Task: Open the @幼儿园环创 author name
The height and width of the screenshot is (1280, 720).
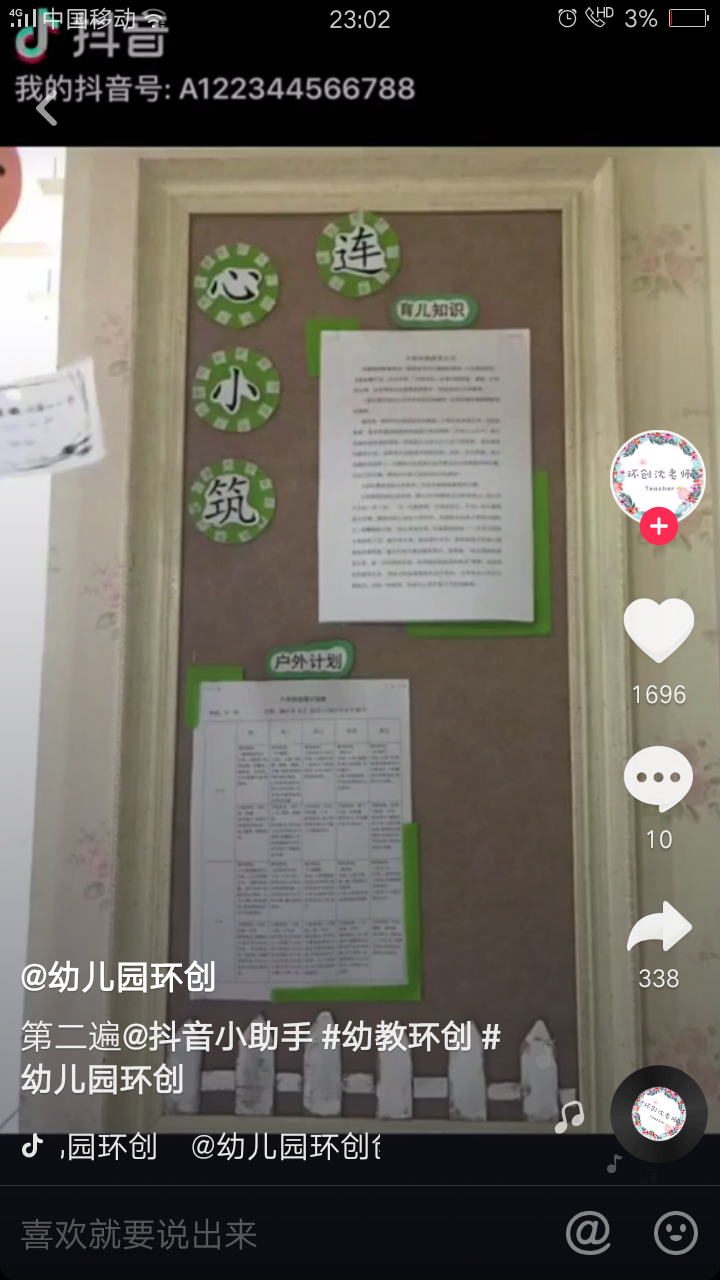Action: pyautogui.click(x=118, y=977)
